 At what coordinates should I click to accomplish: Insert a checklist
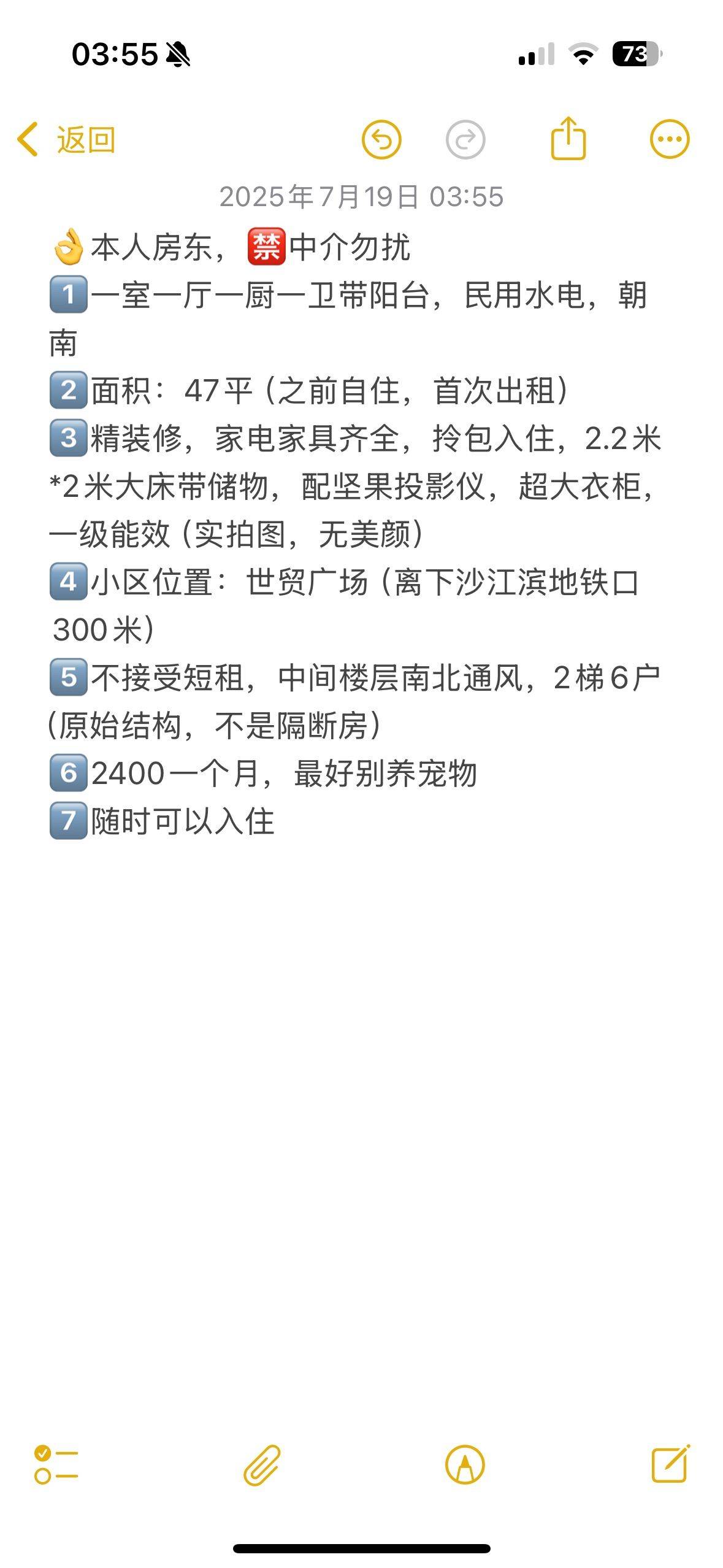point(56,1465)
